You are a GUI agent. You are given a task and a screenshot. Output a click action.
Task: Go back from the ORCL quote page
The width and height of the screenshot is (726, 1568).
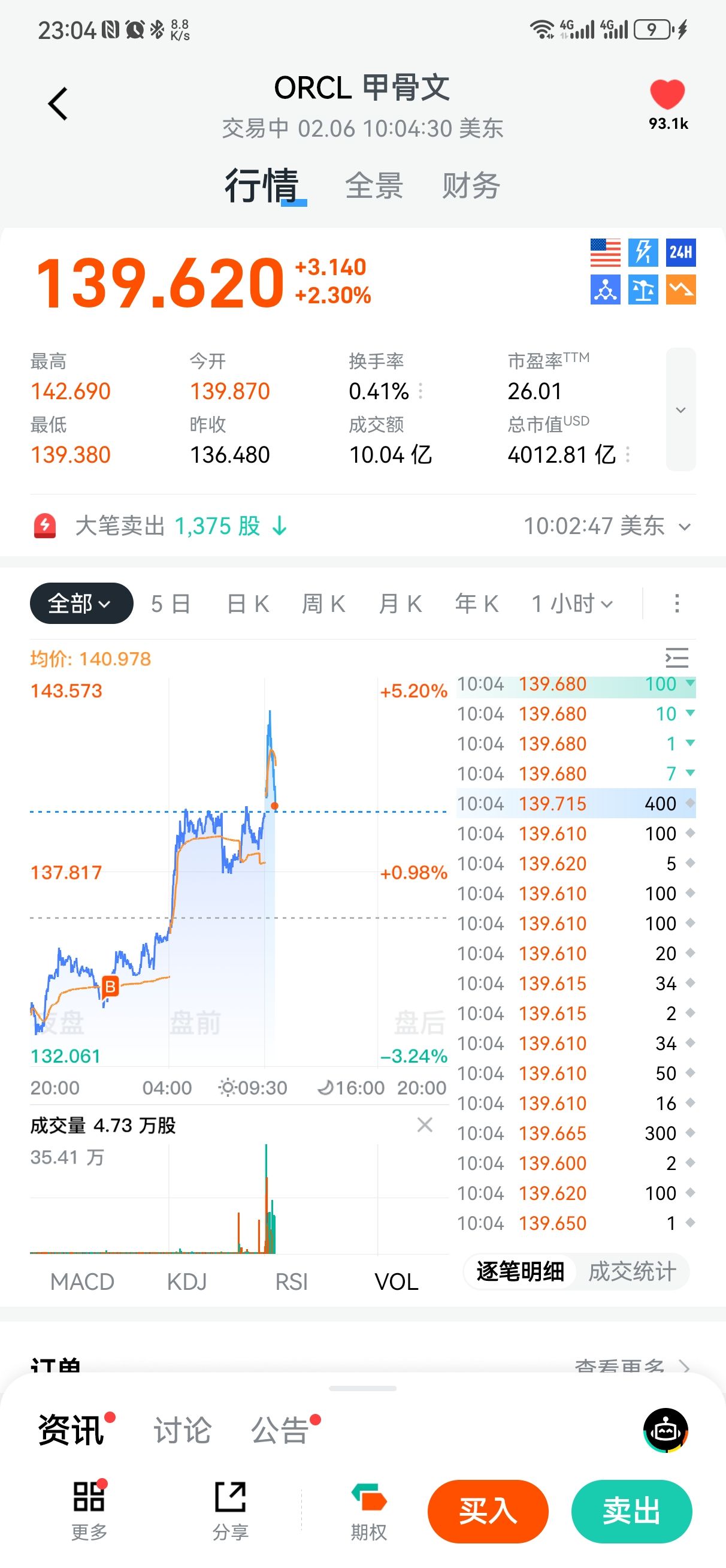[58, 104]
